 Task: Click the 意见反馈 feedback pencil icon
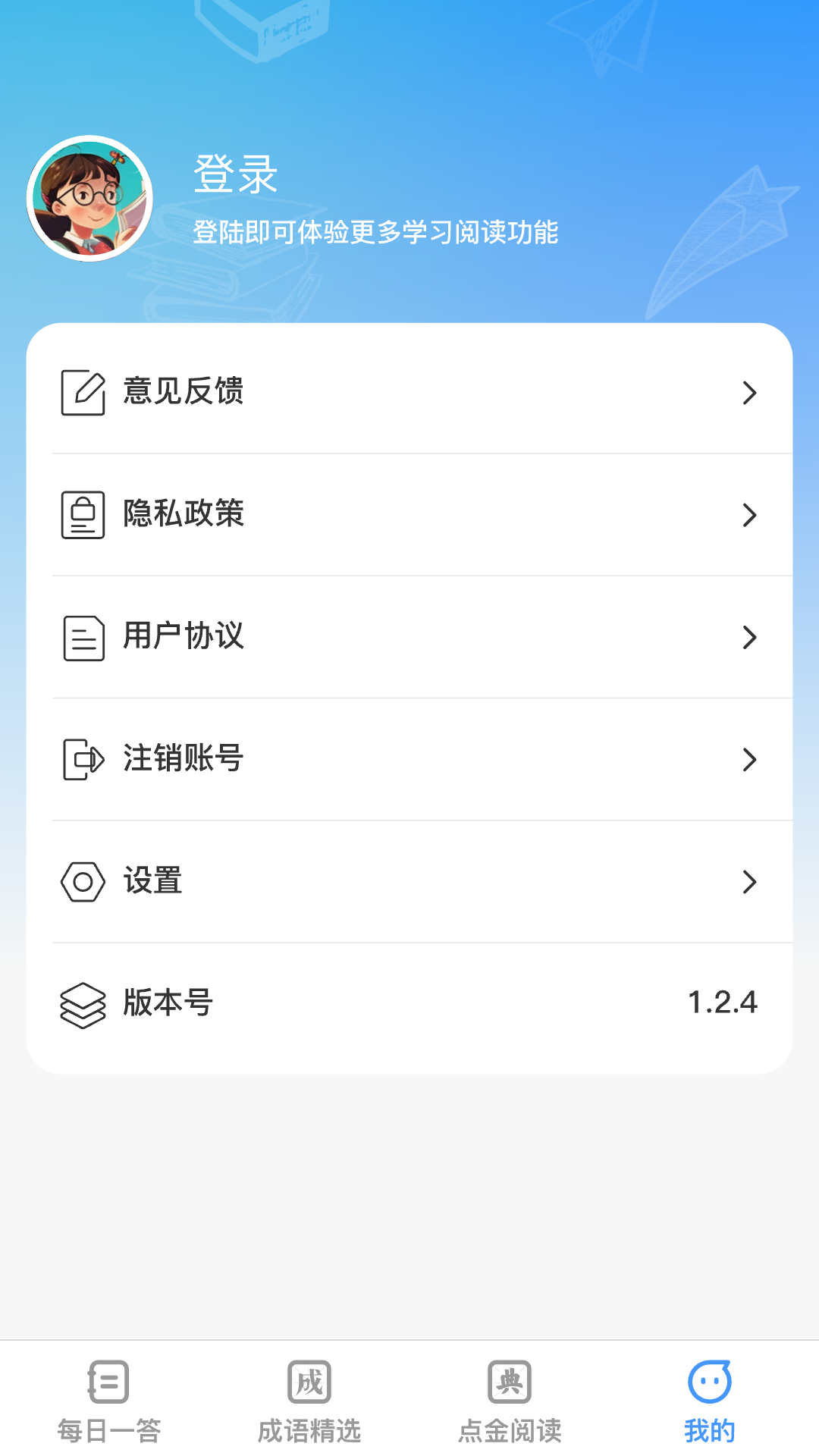(83, 393)
